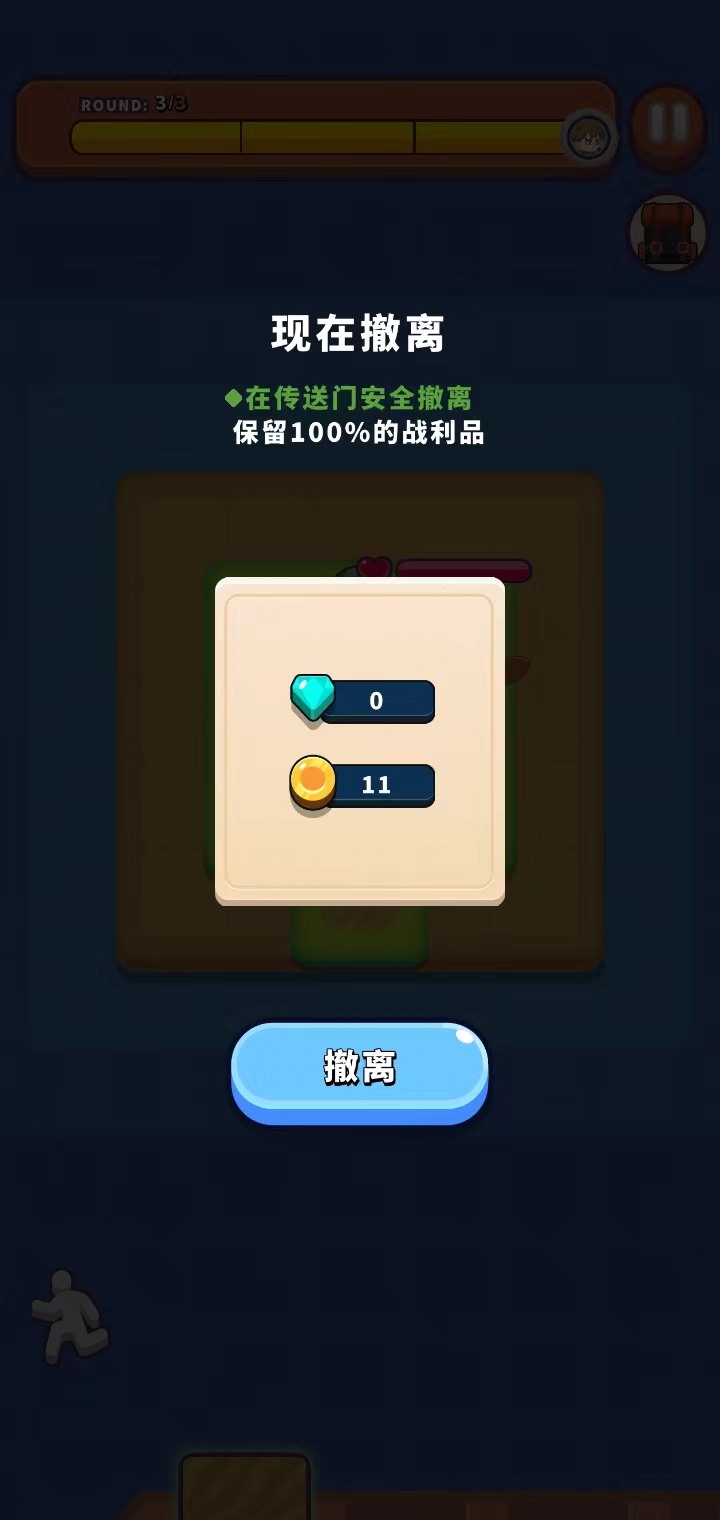Tap the 撤离 button to evacuate
Image resolution: width=720 pixels, height=1520 pixels.
(x=359, y=1068)
